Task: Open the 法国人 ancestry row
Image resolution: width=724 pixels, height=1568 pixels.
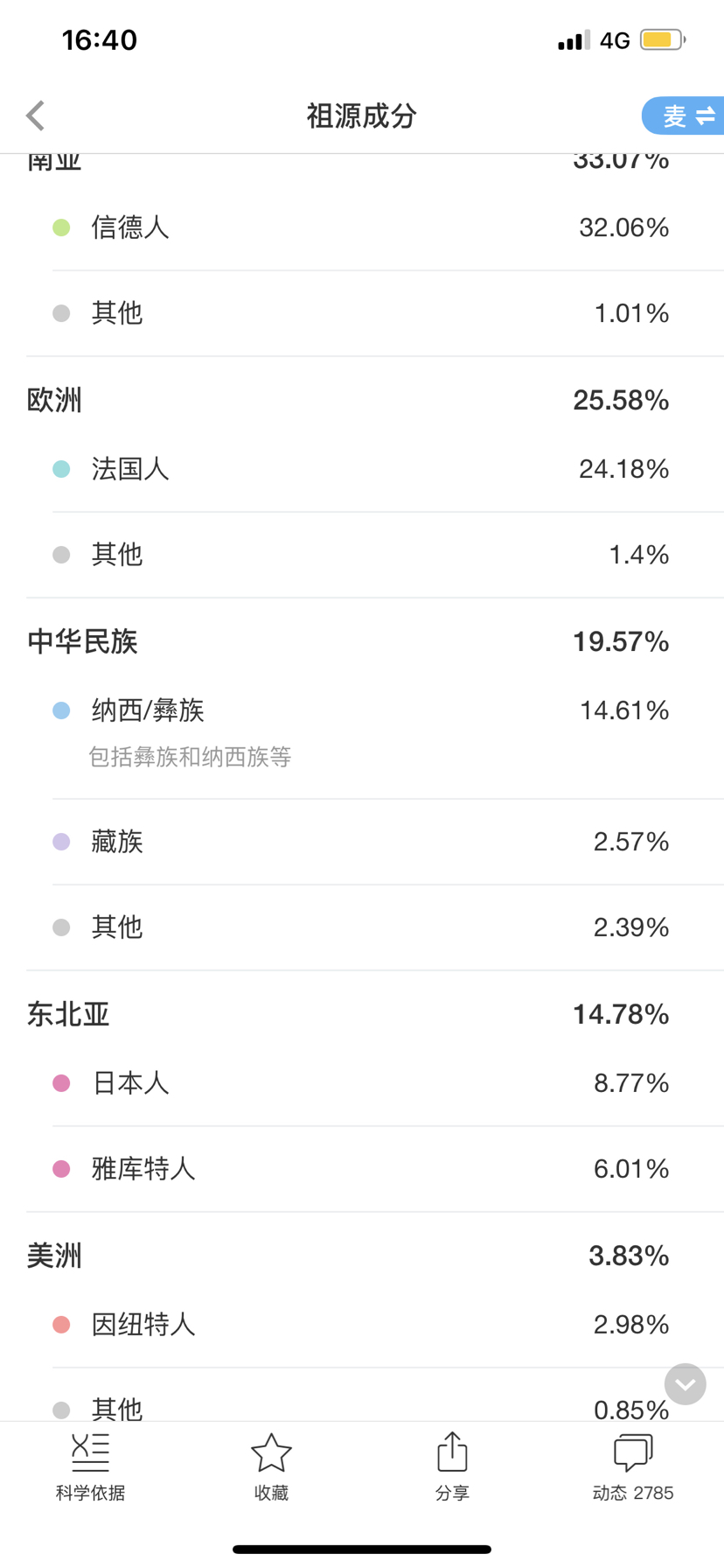Action: [x=362, y=469]
